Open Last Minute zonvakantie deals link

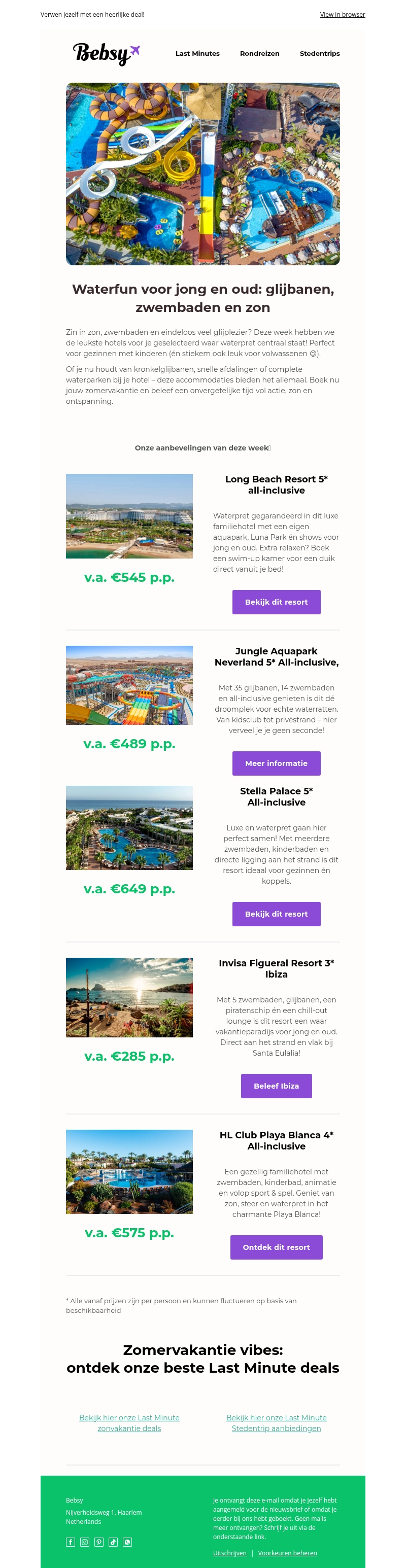click(x=129, y=1422)
